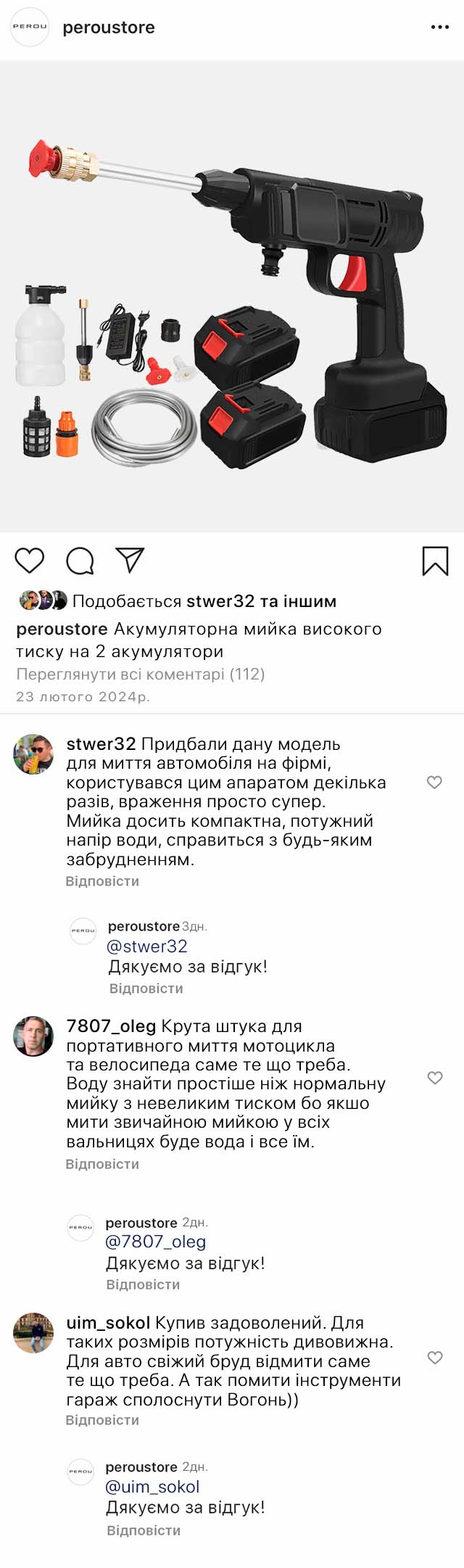
Task: Like stwer32's comment
Action: tap(434, 782)
